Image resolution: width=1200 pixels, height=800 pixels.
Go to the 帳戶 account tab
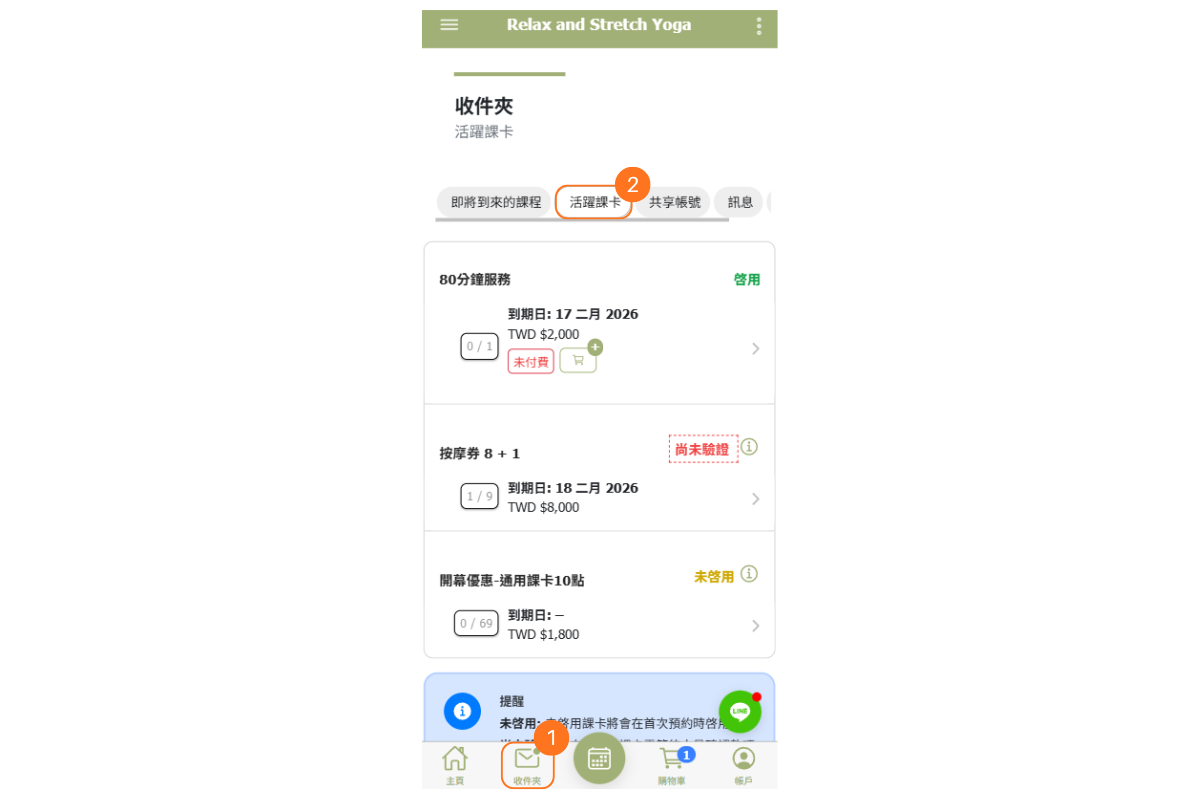(x=743, y=765)
